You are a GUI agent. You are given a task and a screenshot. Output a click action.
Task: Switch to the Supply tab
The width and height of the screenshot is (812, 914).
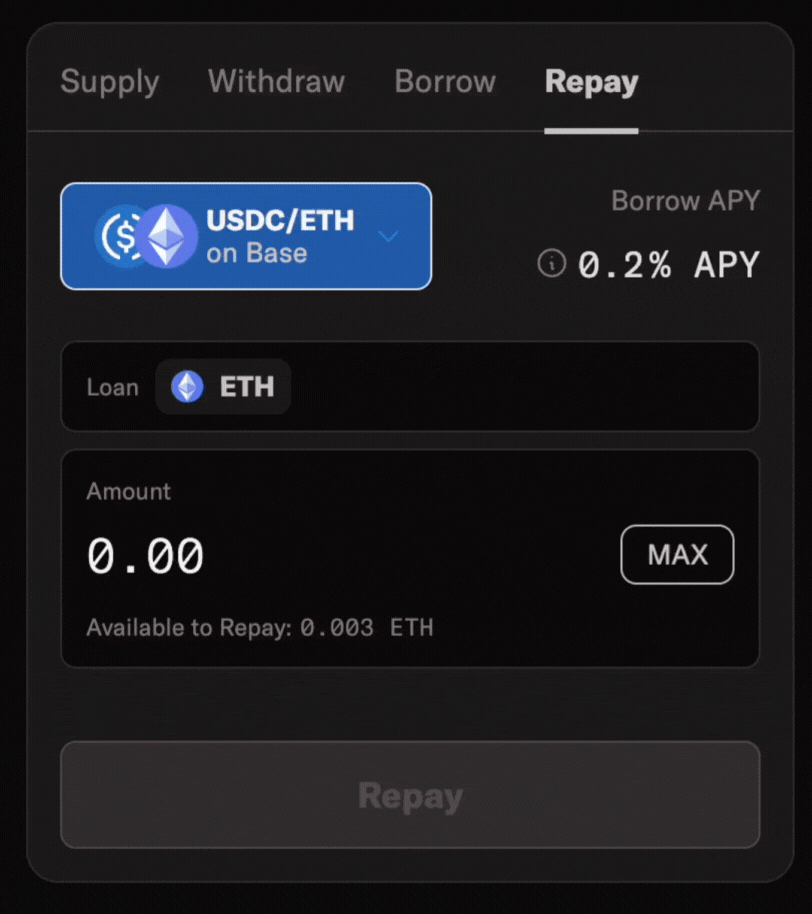pos(110,82)
